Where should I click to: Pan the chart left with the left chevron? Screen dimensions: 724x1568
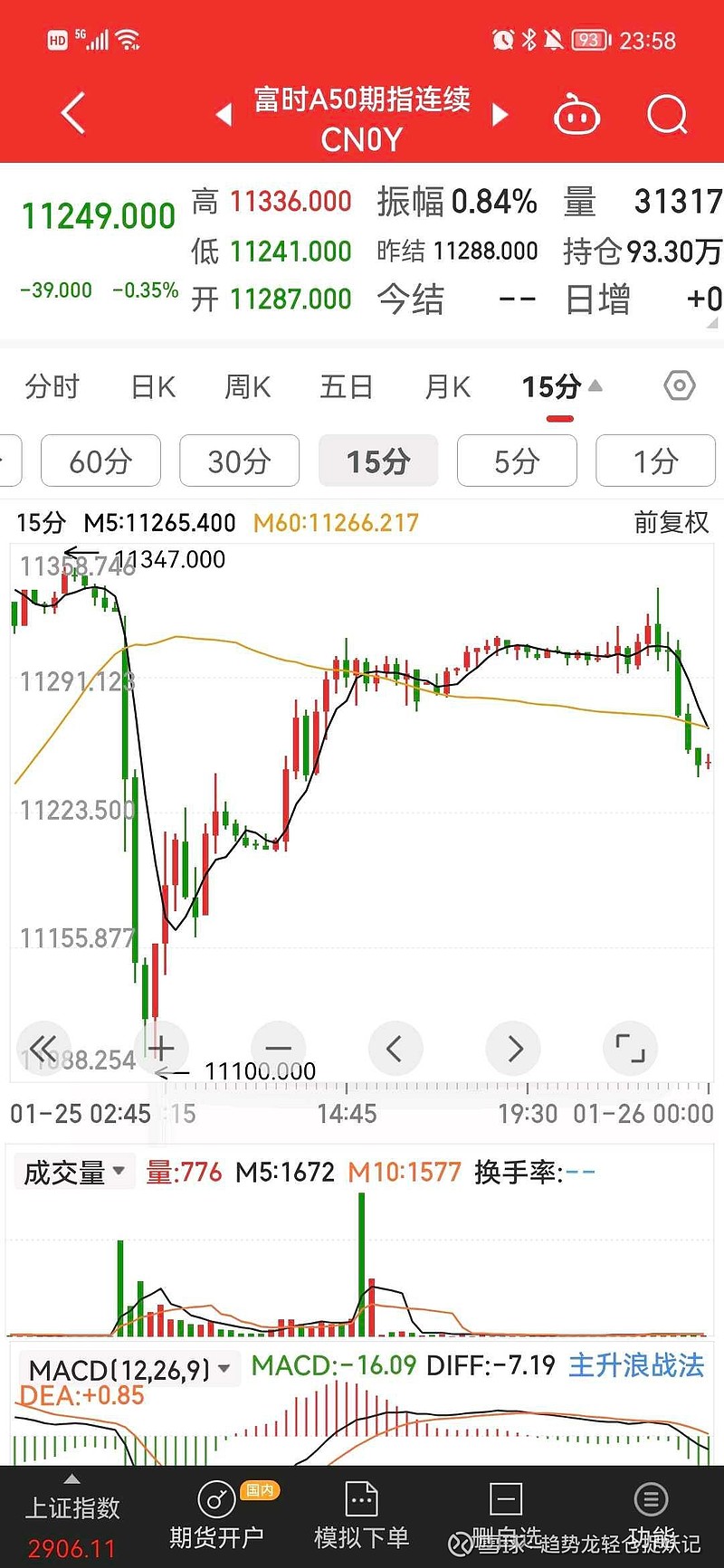(x=395, y=1048)
